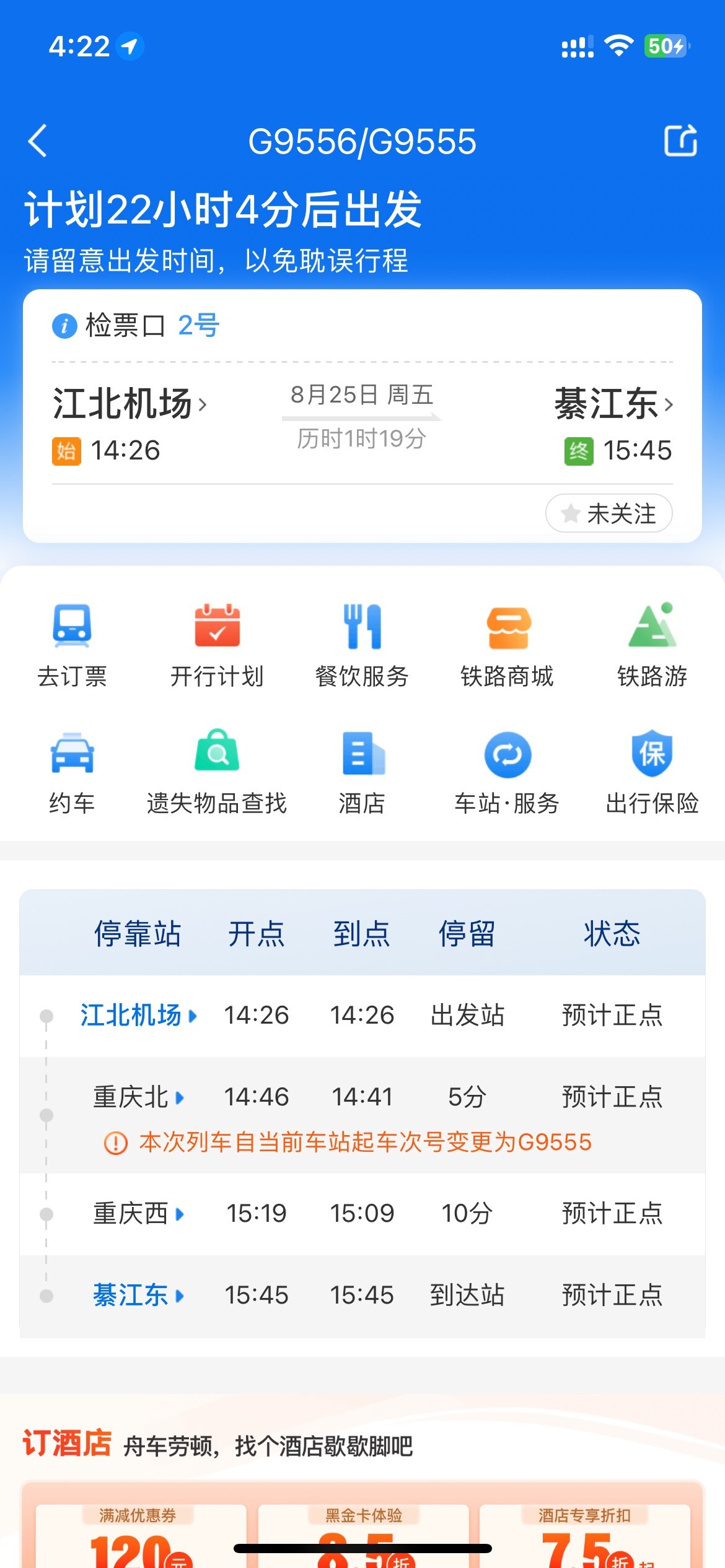The width and height of the screenshot is (725, 1568).
Task: Open departure station 江北机场 details
Action: pos(130,404)
